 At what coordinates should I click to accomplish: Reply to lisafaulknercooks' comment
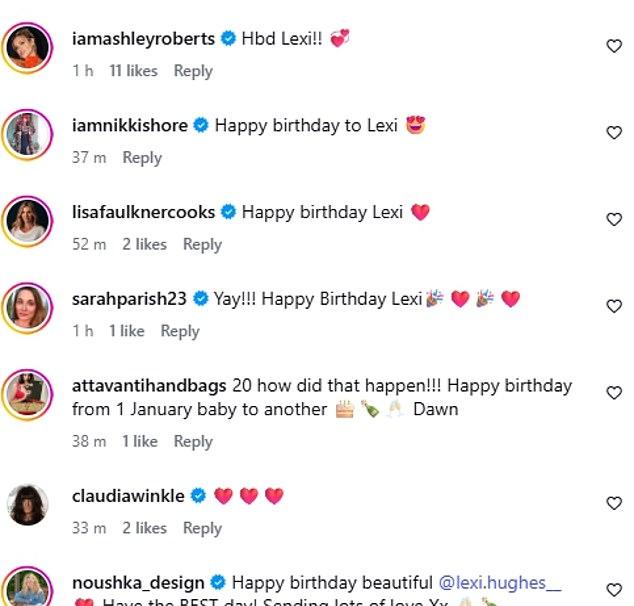tap(202, 244)
